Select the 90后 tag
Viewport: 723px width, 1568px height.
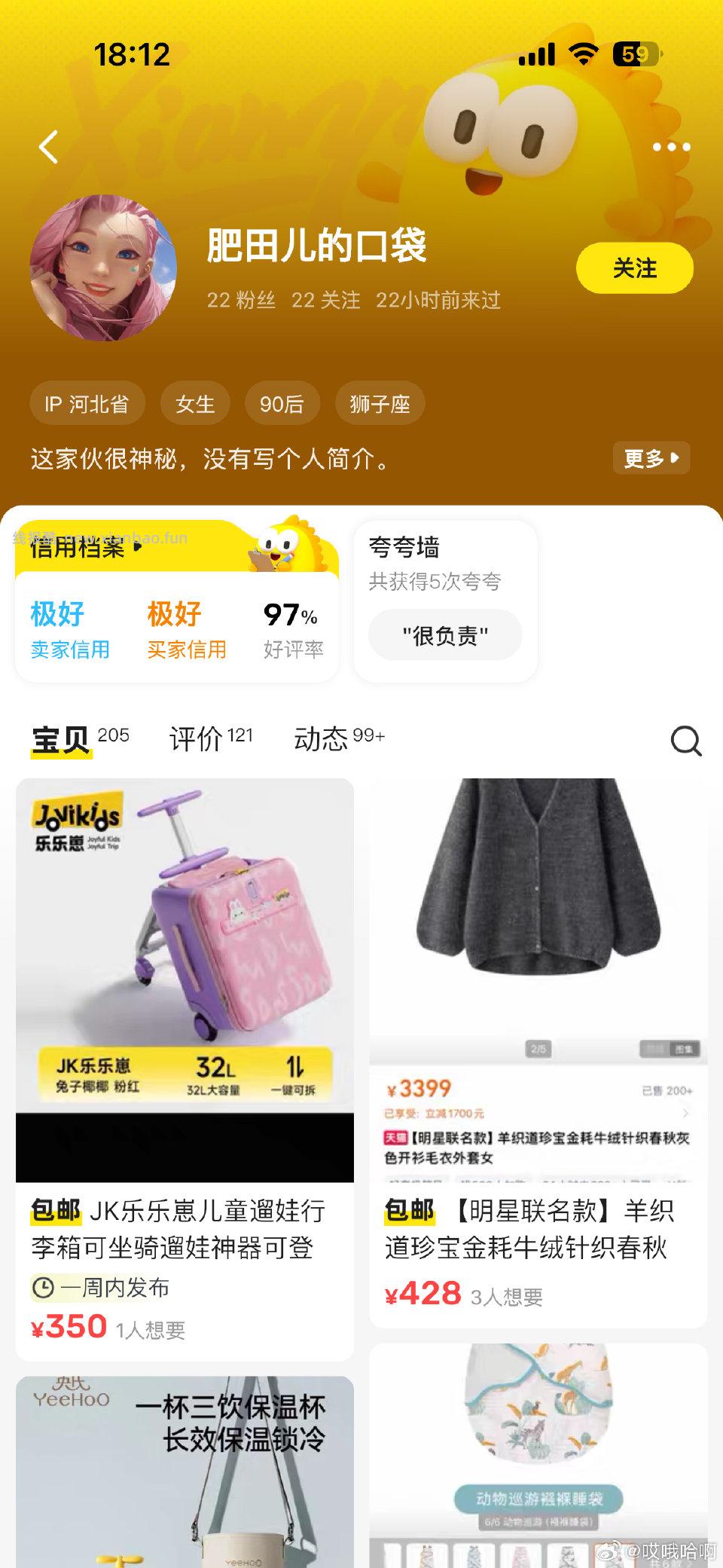(282, 404)
